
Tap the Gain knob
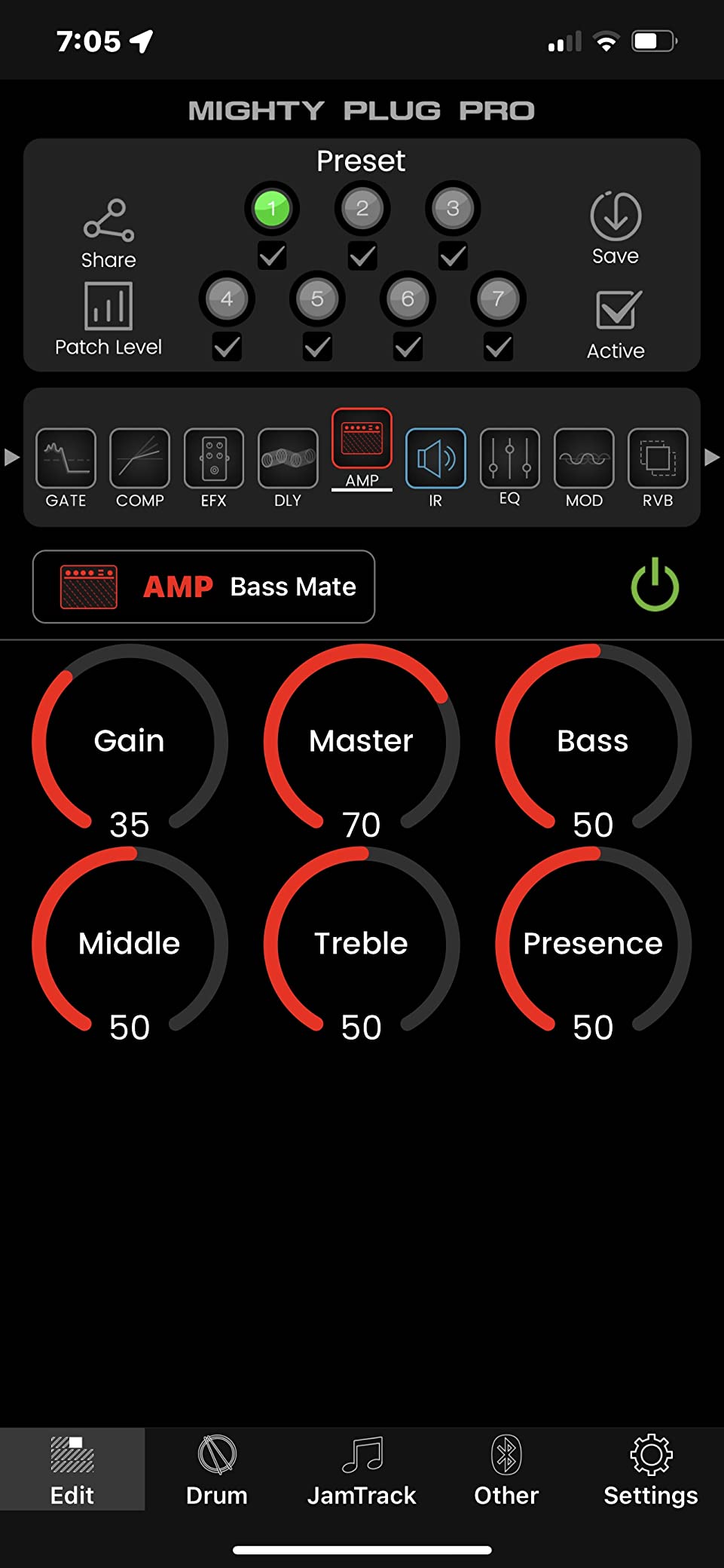(x=130, y=742)
